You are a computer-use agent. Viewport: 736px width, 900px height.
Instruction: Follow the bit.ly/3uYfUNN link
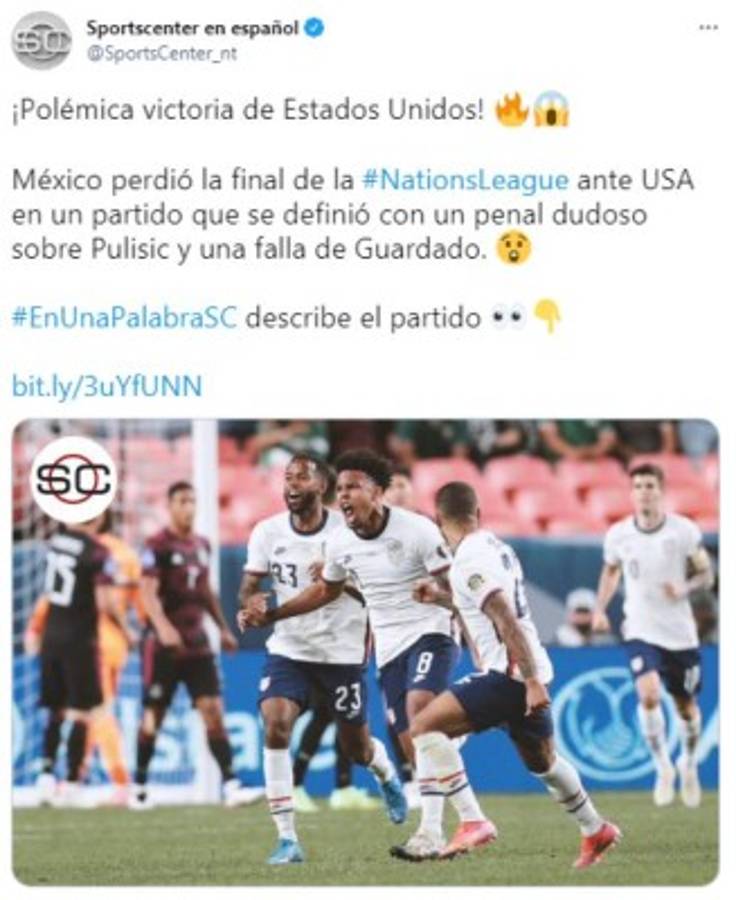click(107, 386)
